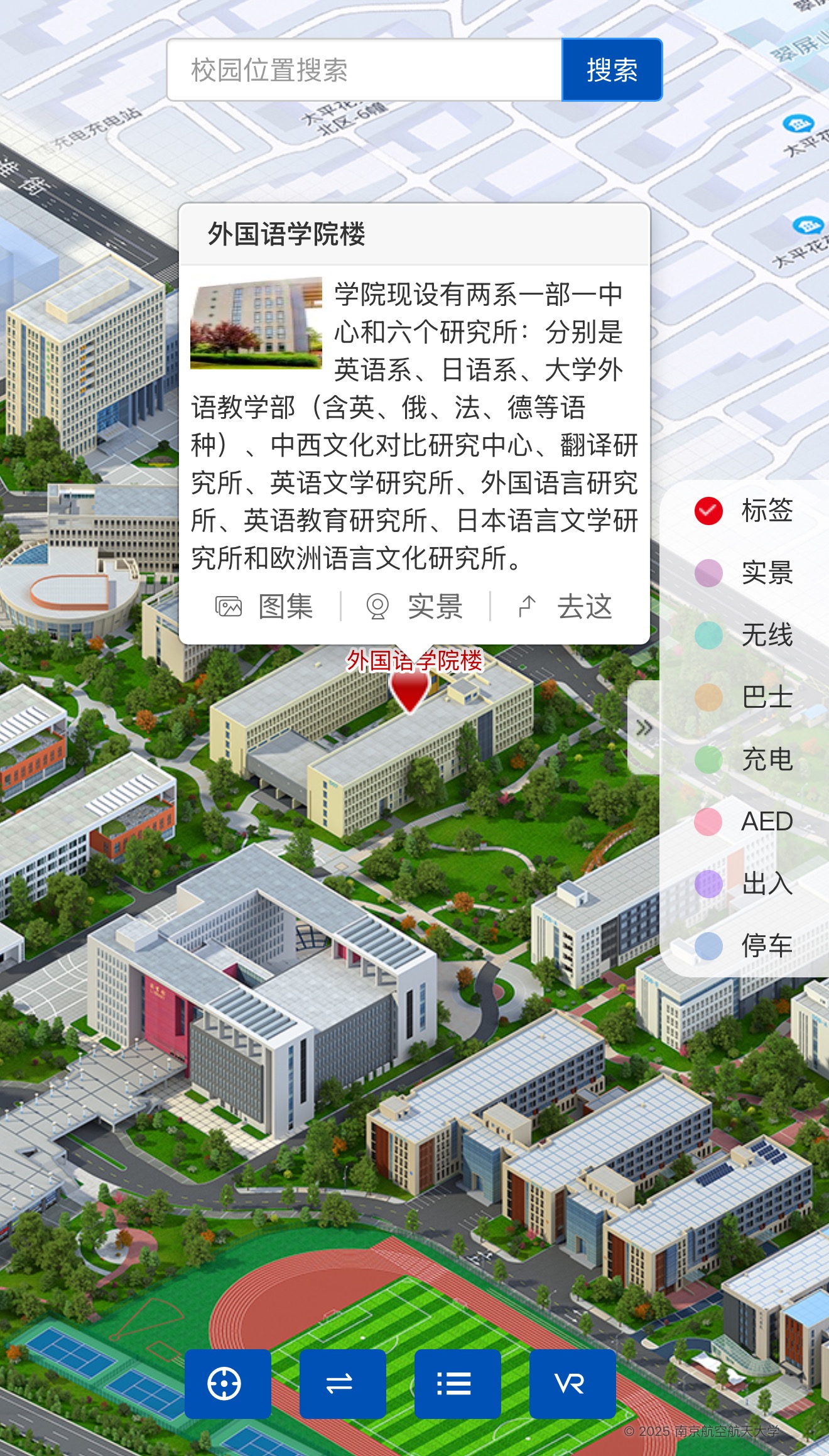Enable the 无线 layer
829x1456 pixels.
708,635
